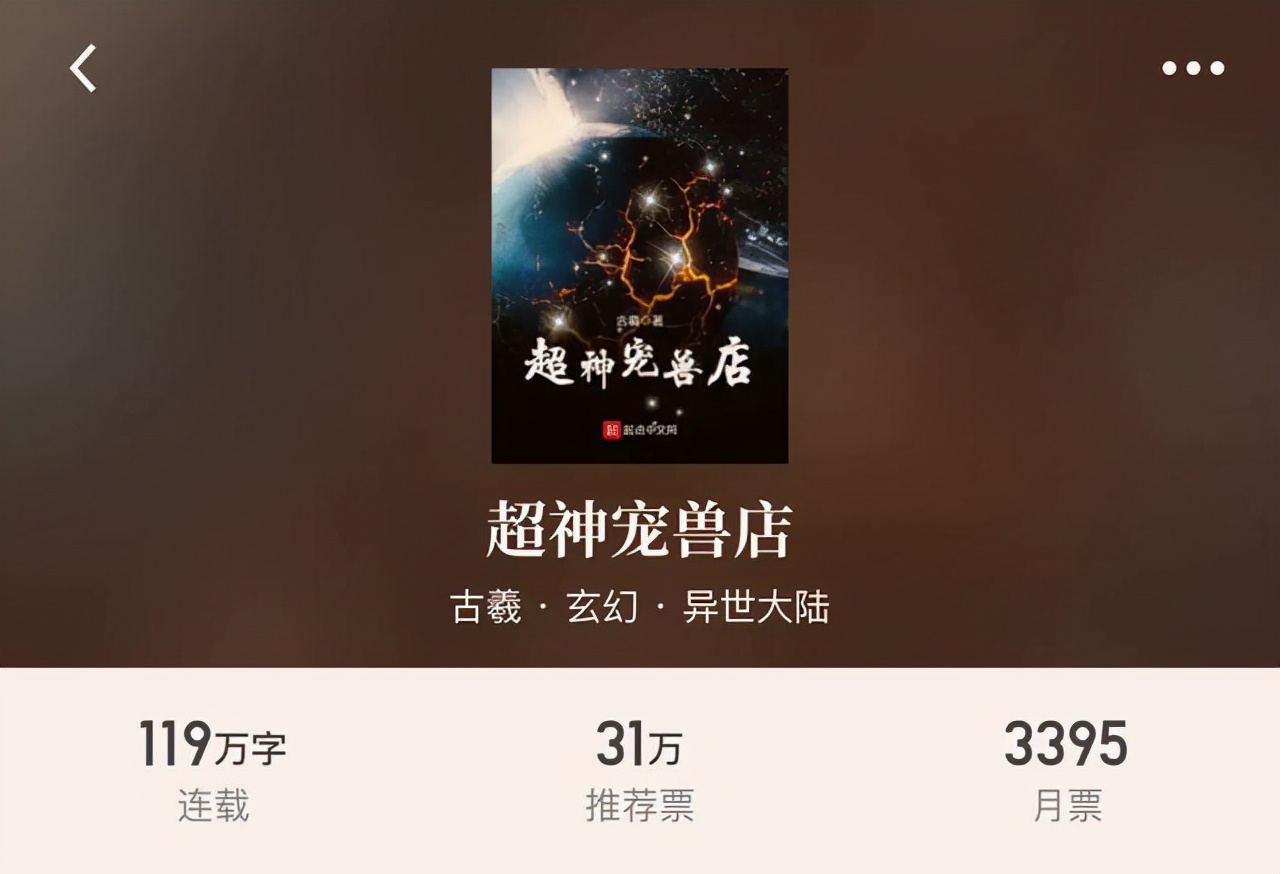This screenshot has width=1280, height=874.
Task: Open the three-dot overflow menu
Action: point(1192,69)
